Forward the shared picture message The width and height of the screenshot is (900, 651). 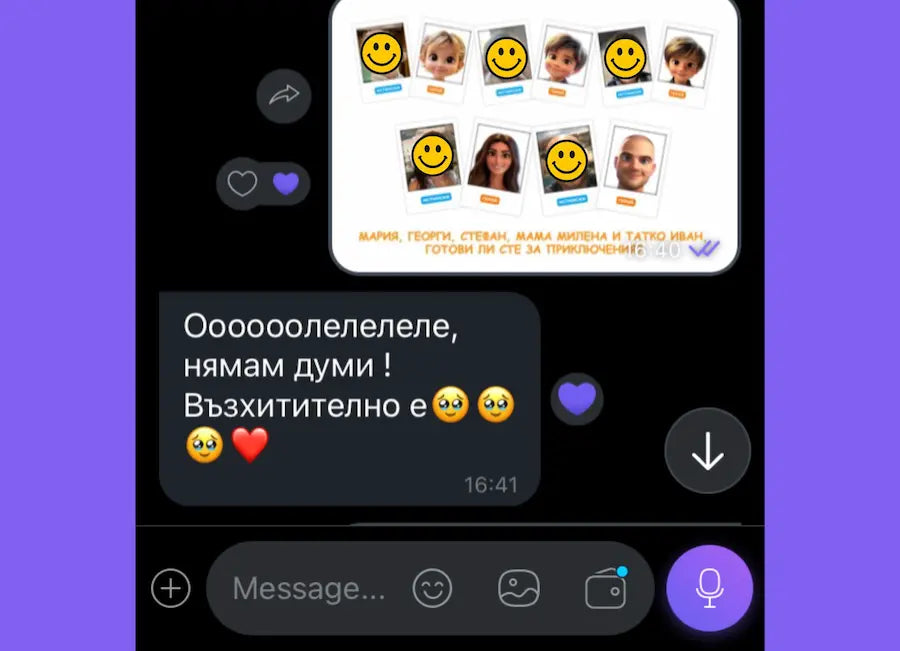[x=284, y=96]
